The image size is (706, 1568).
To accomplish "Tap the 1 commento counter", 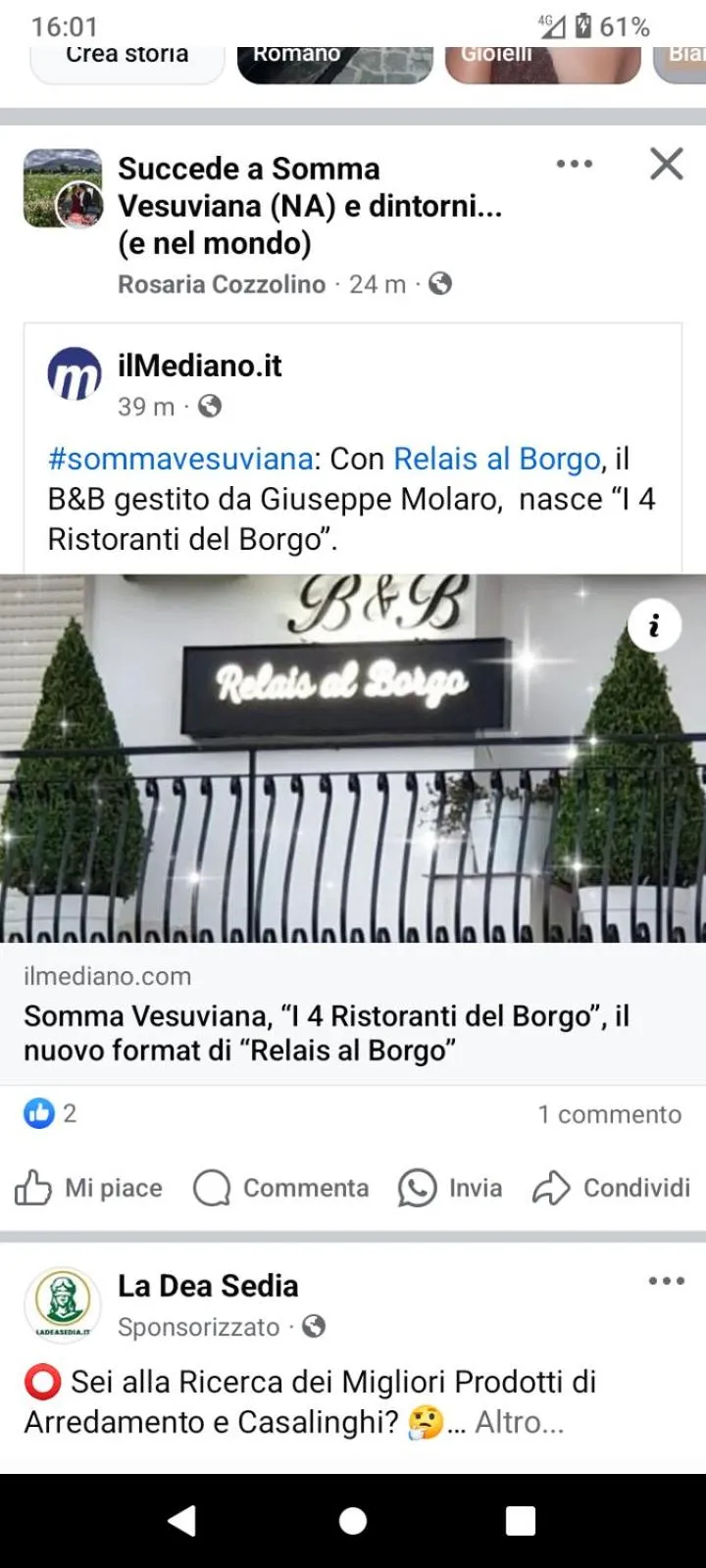I will click(610, 1113).
